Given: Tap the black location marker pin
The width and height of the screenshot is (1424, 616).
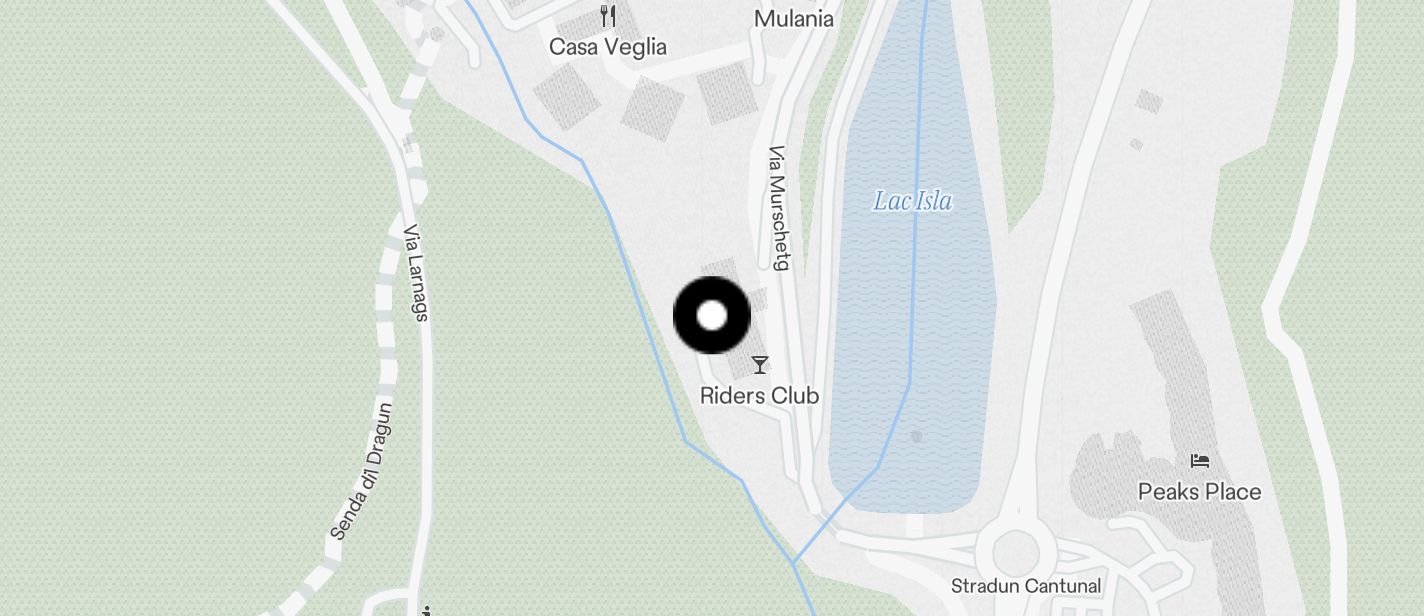Looking at the screenshot, I should pyautogui.click(x=711, y=316).
